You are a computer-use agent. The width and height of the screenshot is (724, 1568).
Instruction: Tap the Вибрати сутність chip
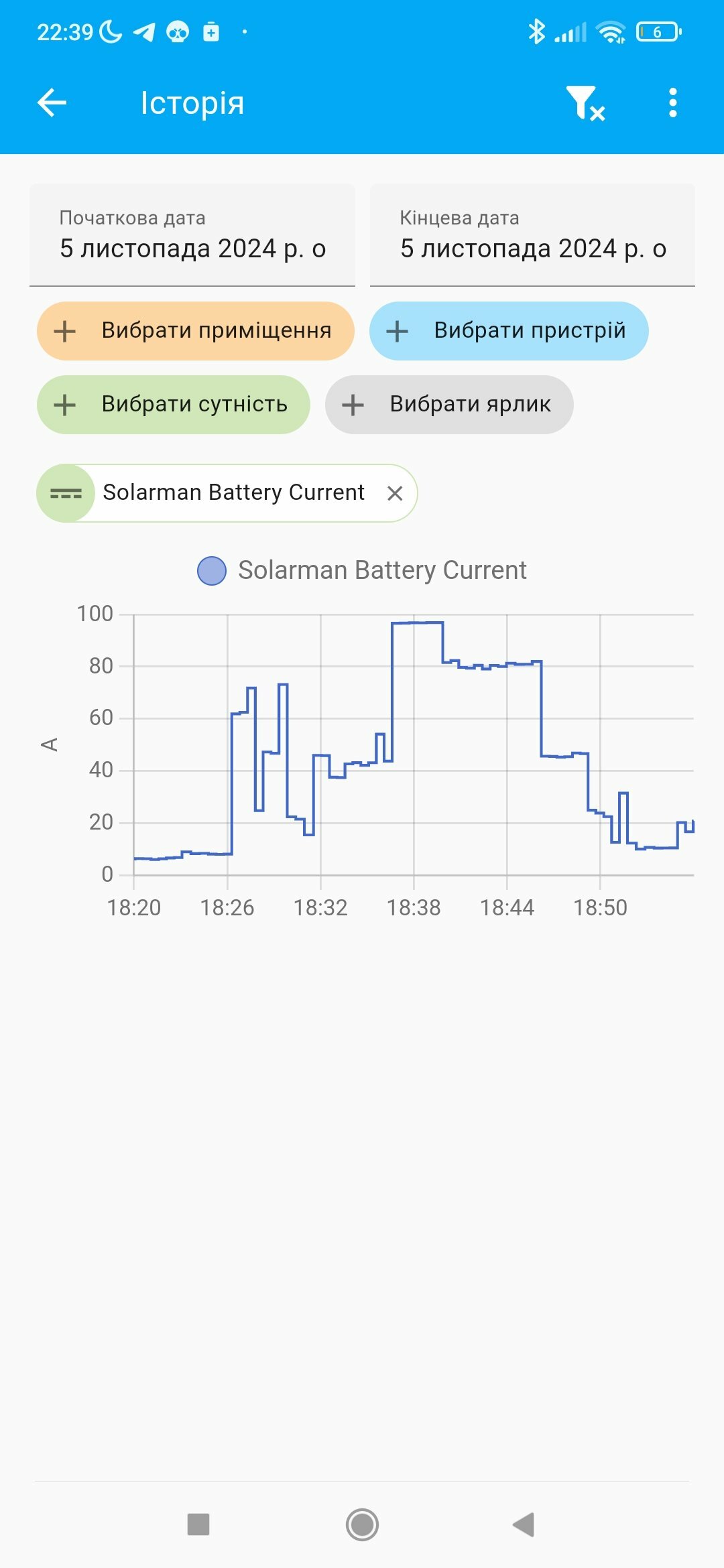(173, 405)
